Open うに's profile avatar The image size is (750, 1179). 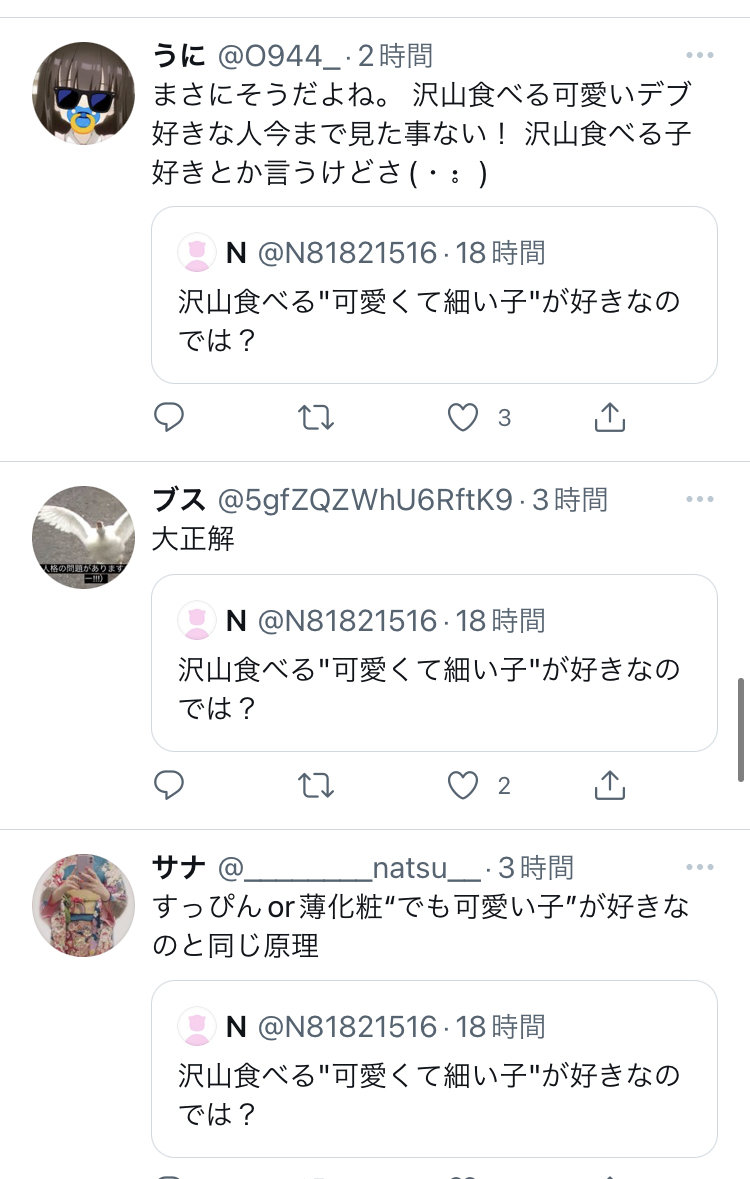(x=84, y=92)
